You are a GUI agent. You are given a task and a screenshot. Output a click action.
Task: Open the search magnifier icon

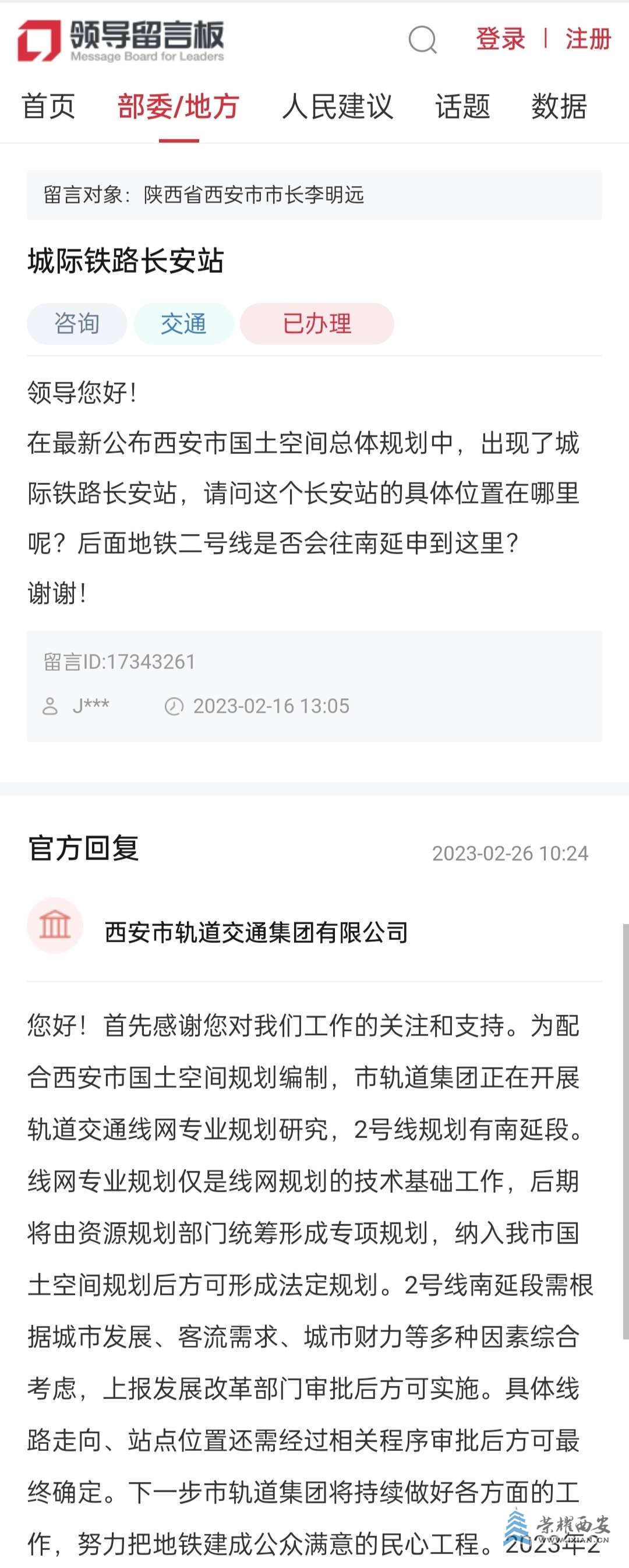(x=422, y=40)
